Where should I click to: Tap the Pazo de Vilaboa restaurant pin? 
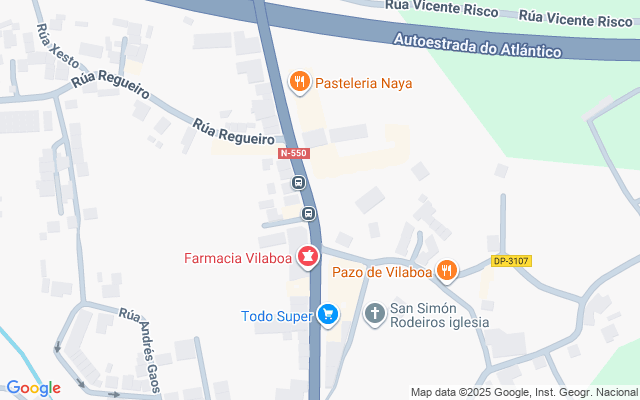(447, 271)
